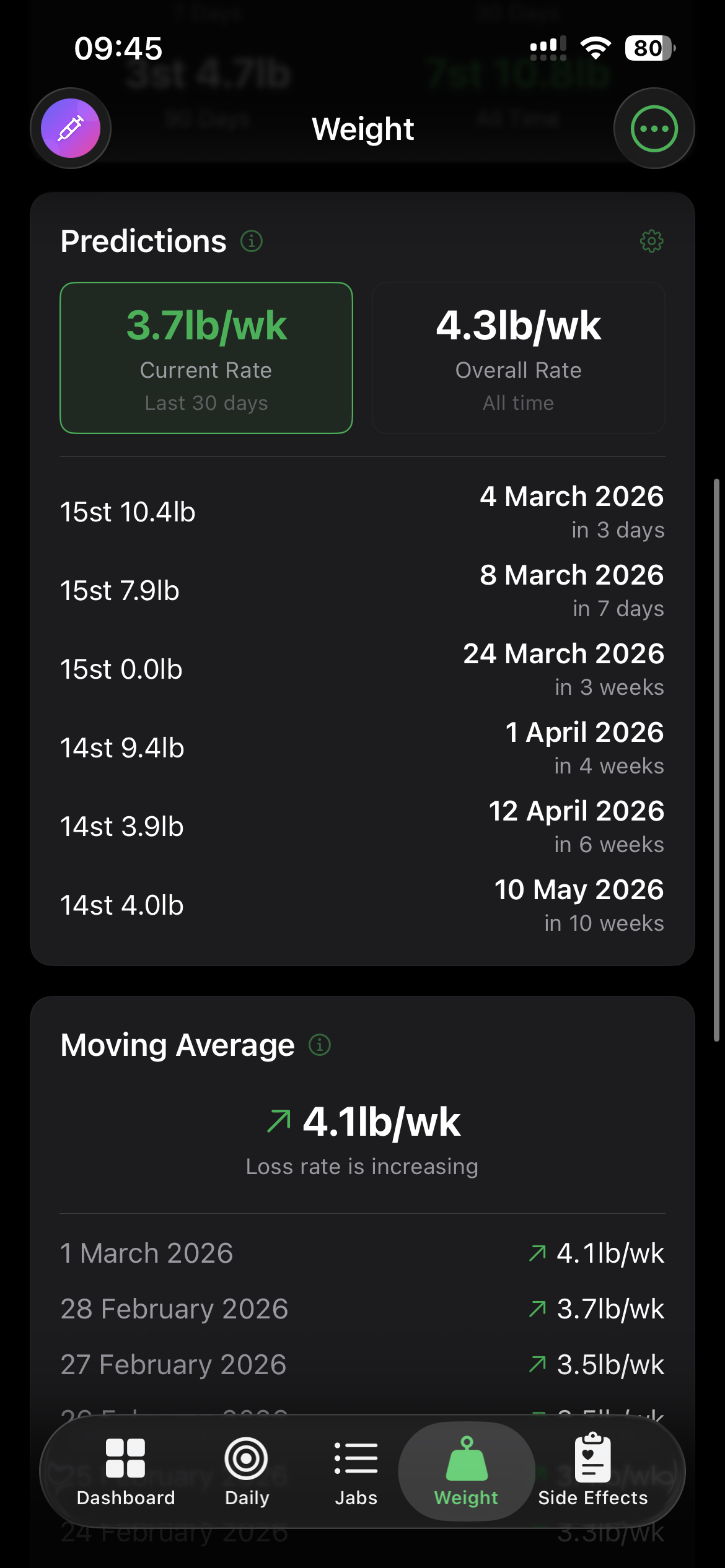Open the more options ellipsis menu
Viewport: 725px width, 1568px height.
coord(654,128)
